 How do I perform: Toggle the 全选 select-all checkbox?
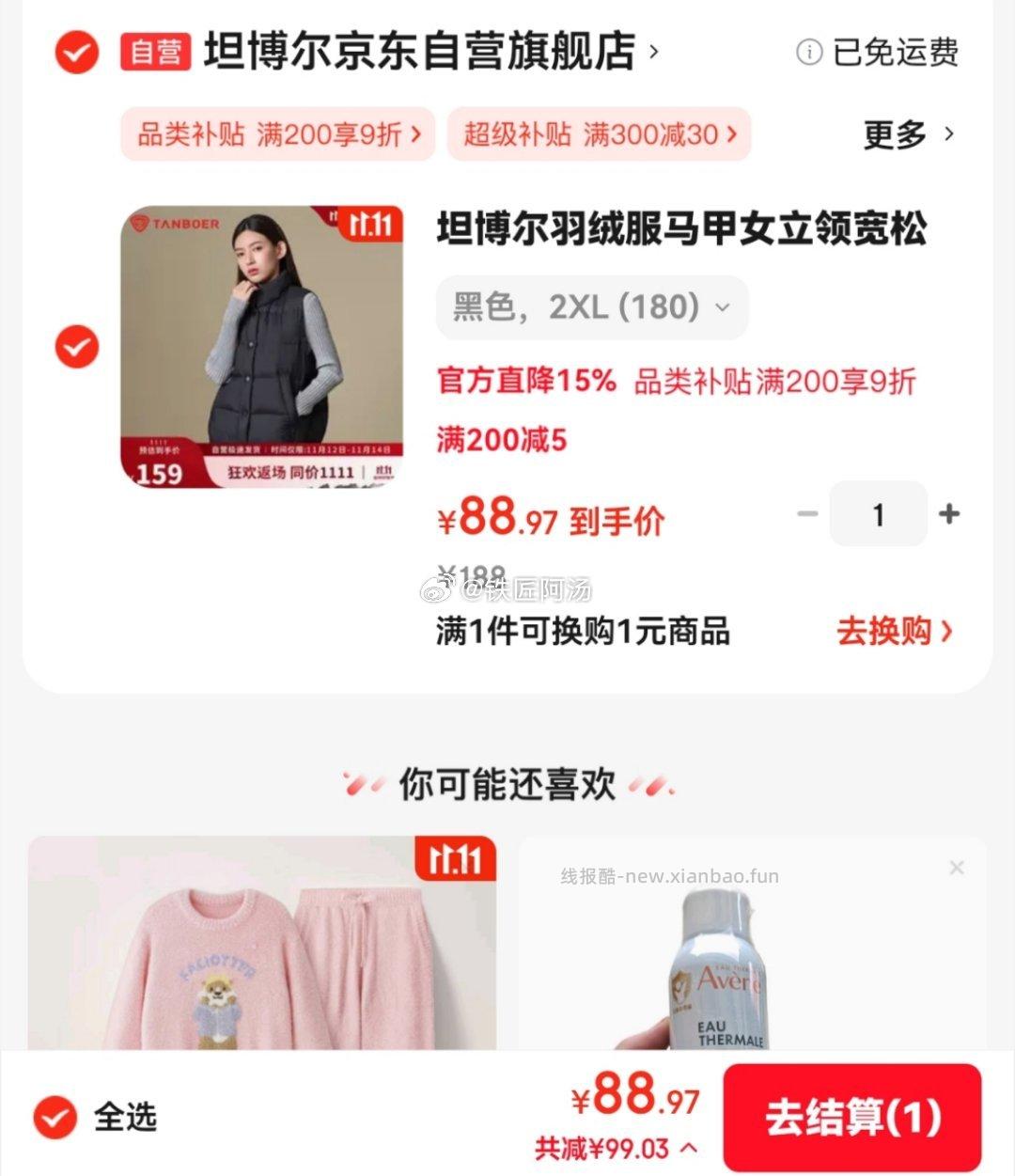[54, 1119]
